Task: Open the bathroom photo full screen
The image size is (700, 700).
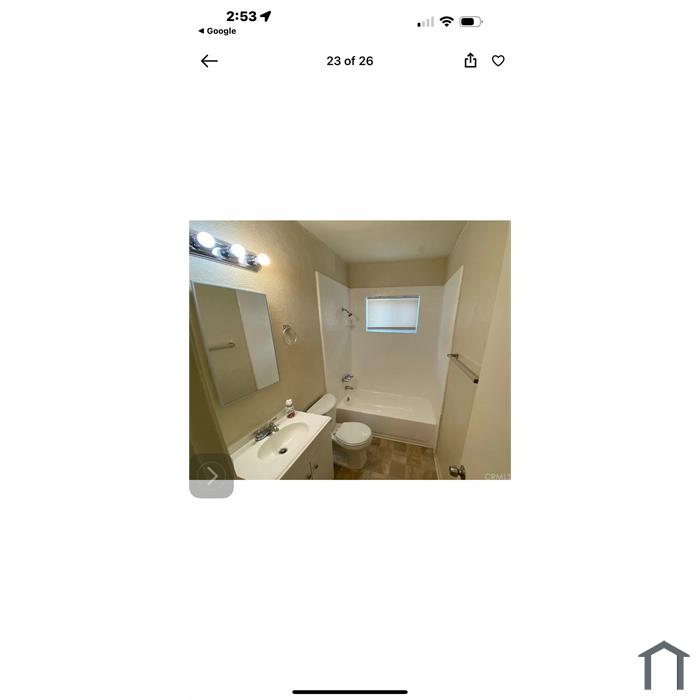Action: point(350,350)
